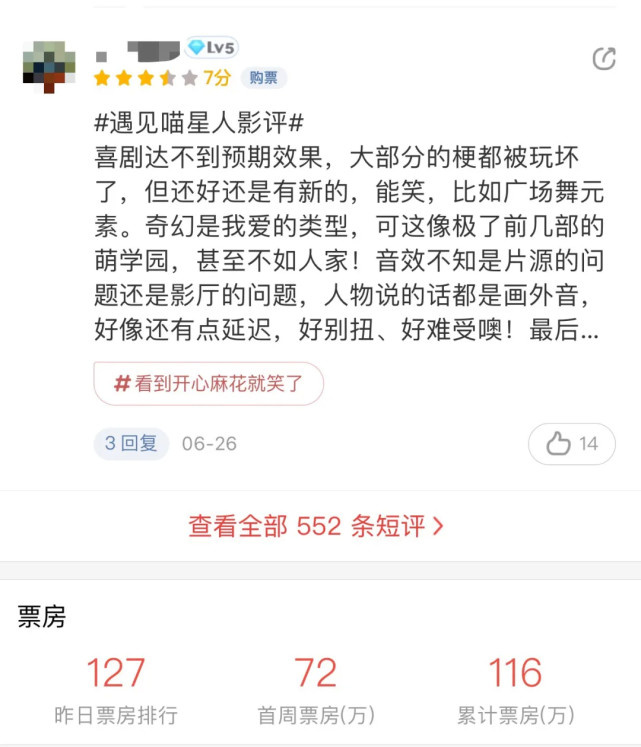This screenshot has height=747, width=641.
Task: Open the reviewer's profile avatar
Action: point(48,66)
